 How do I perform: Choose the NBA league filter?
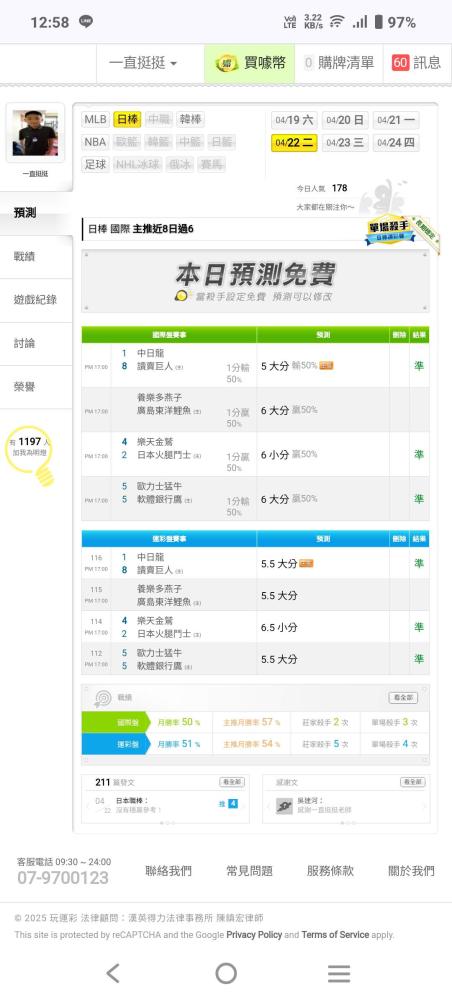[x=96, y=142]
